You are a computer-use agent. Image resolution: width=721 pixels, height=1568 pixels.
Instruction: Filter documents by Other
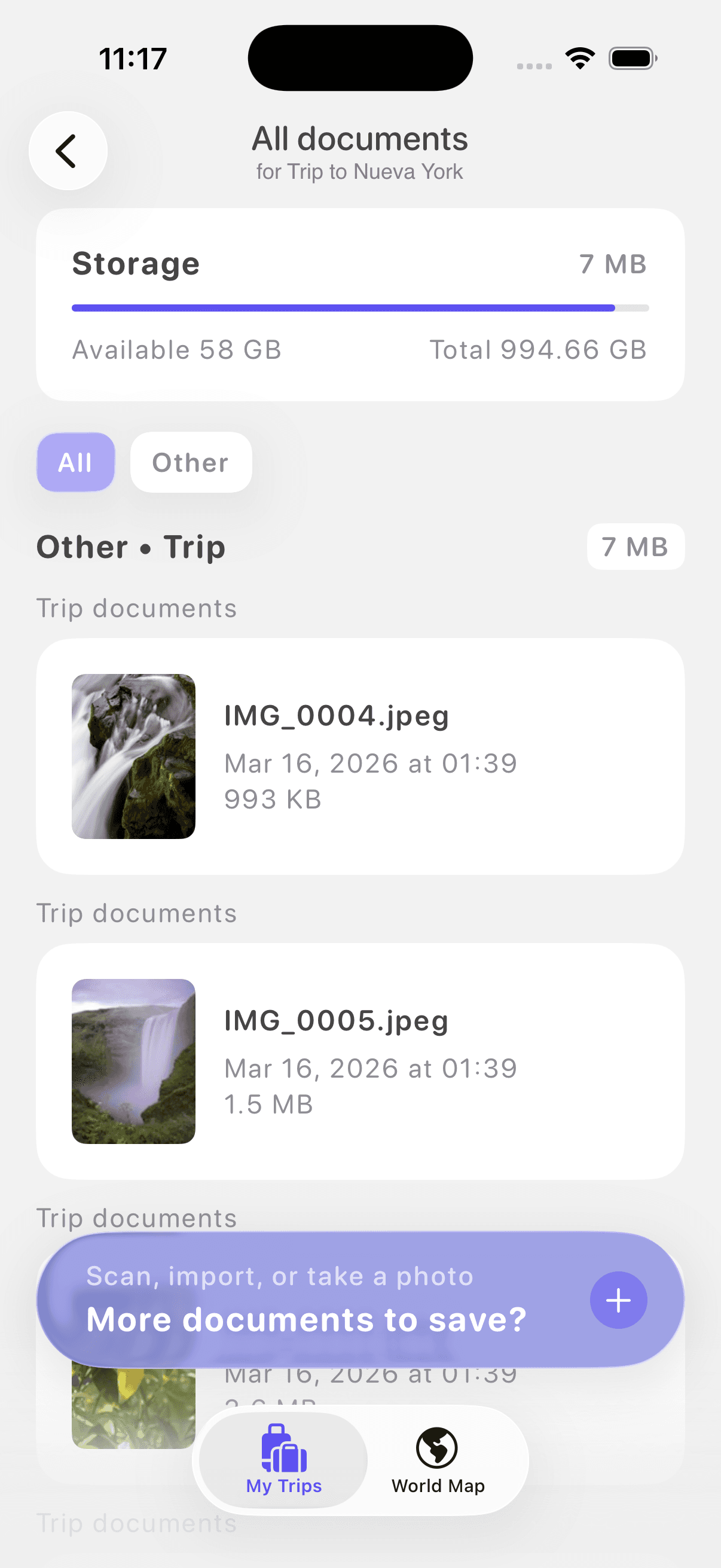click(191, 462)
